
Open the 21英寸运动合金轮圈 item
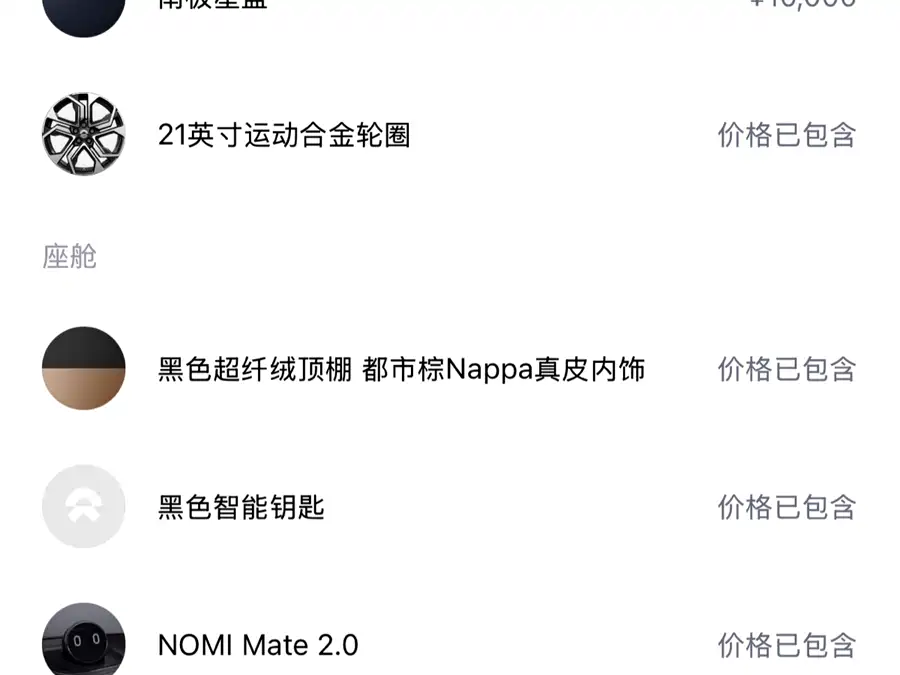click(284, 135)
